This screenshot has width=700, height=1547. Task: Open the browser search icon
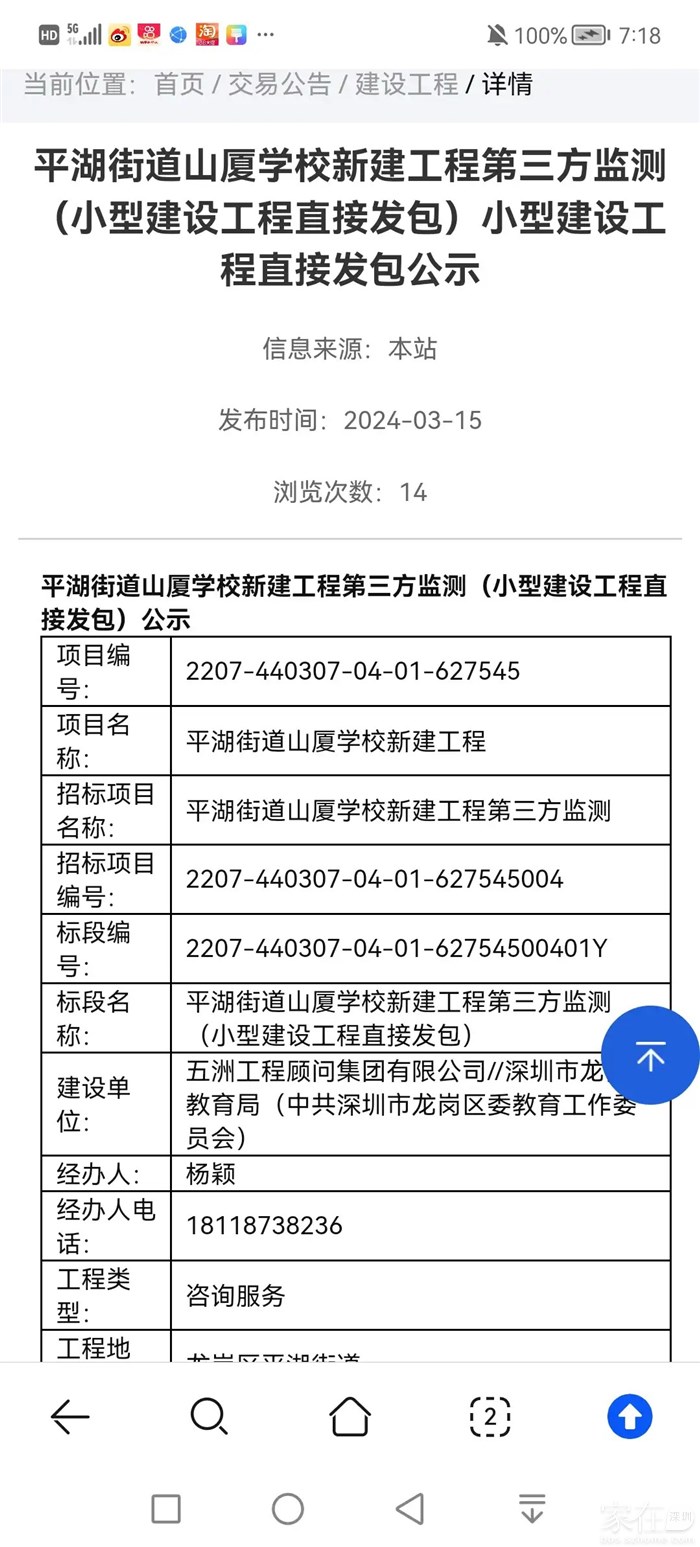pyautogui.click(x=209, y=1416)
